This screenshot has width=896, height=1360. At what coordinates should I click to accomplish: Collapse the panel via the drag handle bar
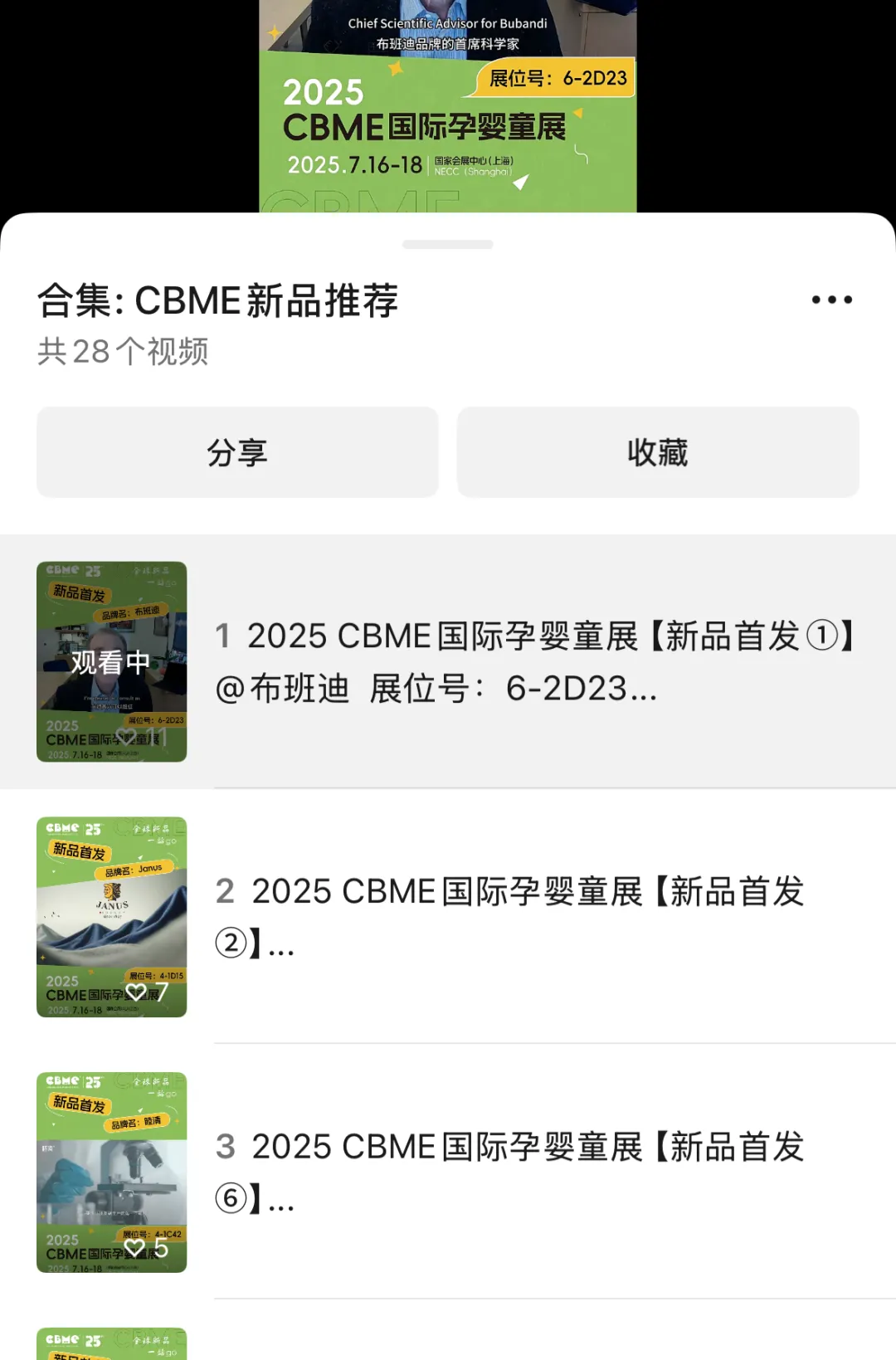click(x=448, y=243)
